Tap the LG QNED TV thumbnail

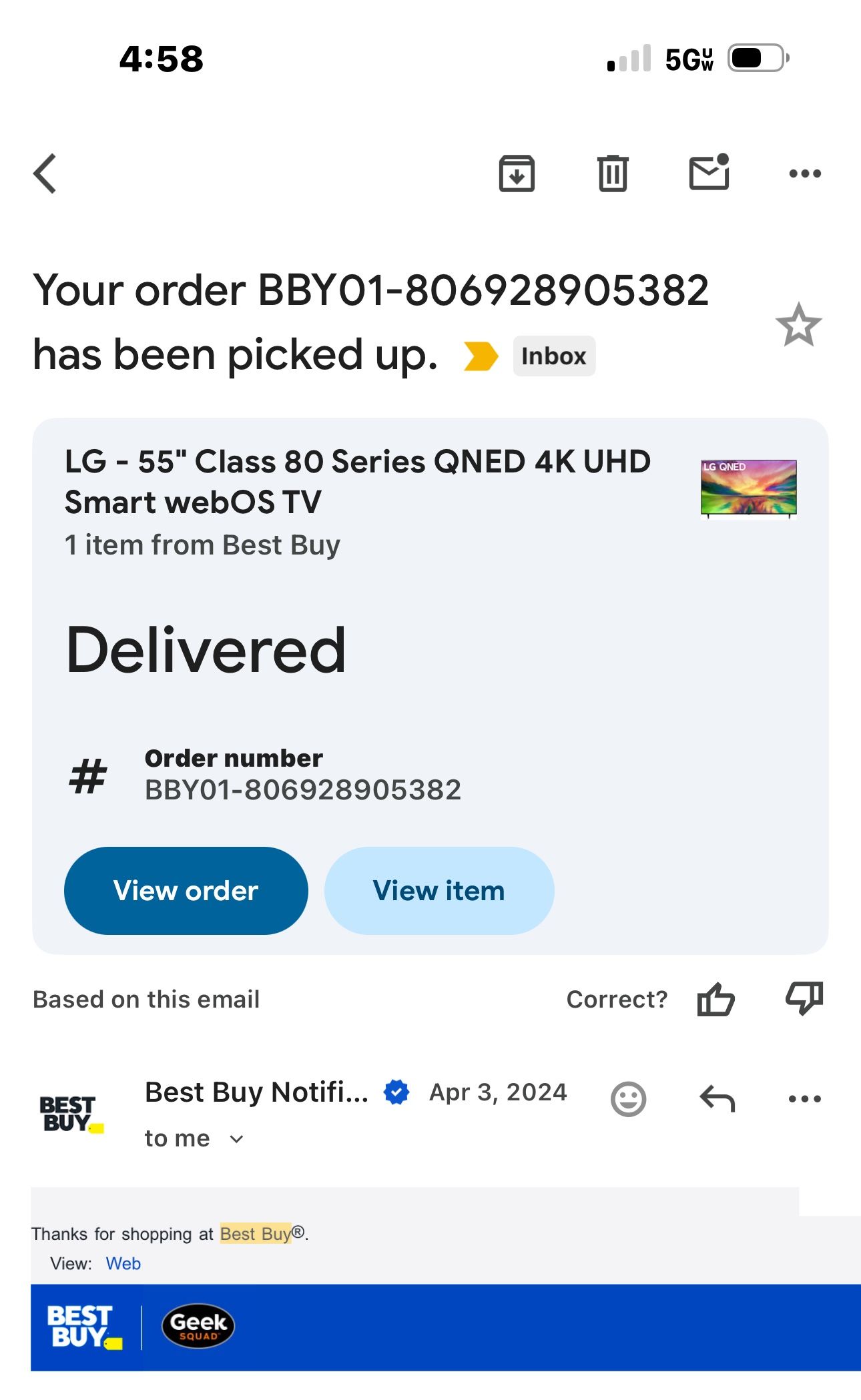[x=748, y=488]
